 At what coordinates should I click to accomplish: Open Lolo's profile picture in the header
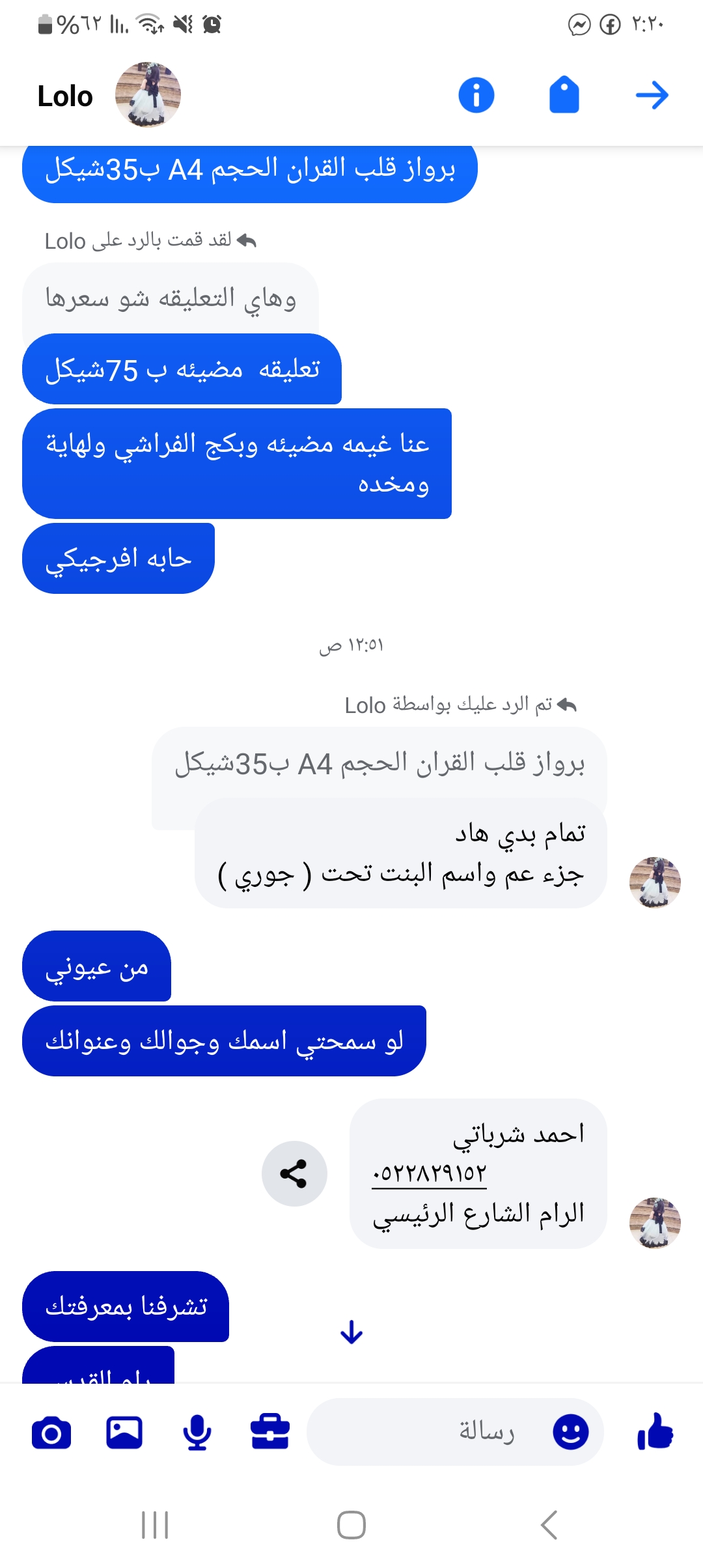[x=148, y=95]
